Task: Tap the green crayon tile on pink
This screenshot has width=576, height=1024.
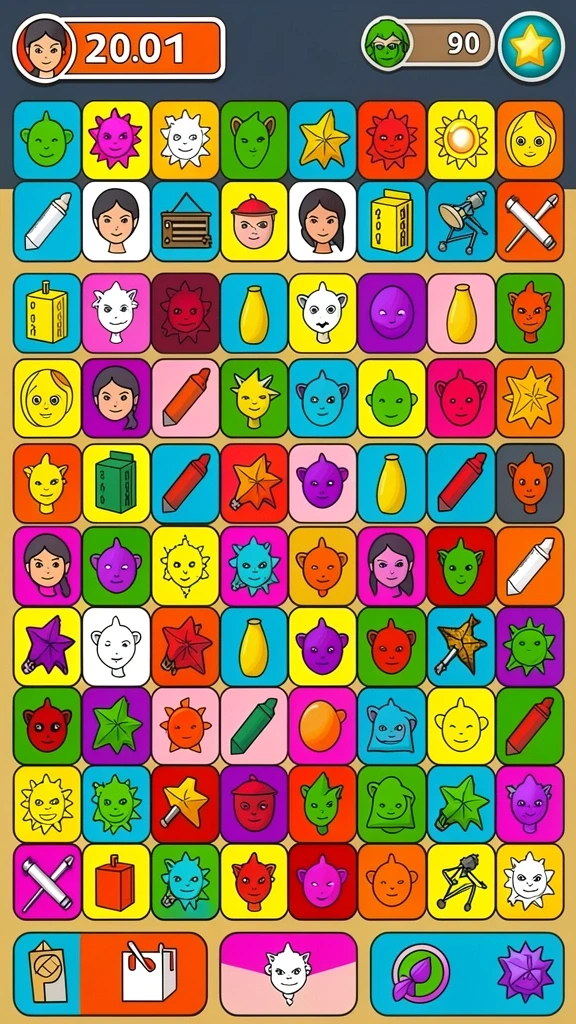Action: click(x=255, y=726)
